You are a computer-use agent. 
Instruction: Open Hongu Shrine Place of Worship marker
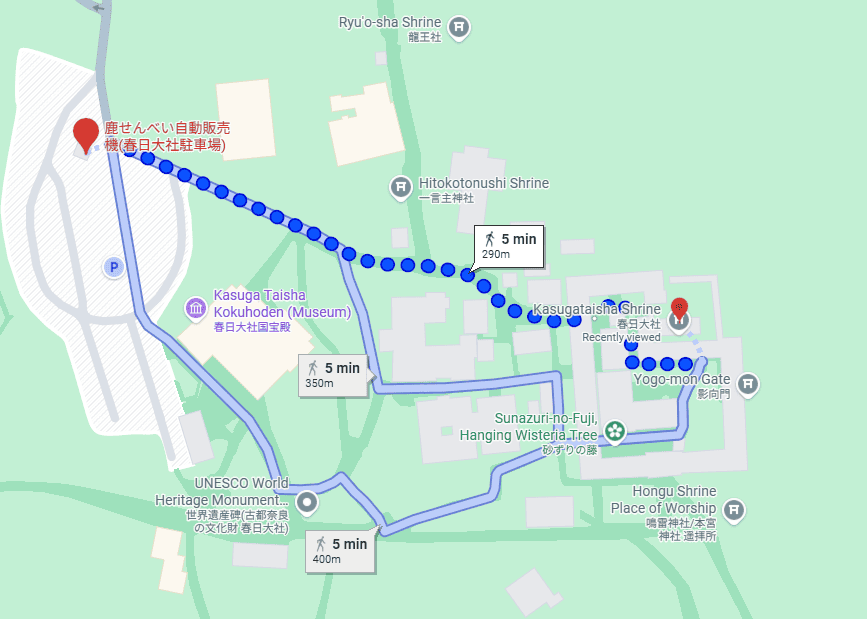coord(734,510)
